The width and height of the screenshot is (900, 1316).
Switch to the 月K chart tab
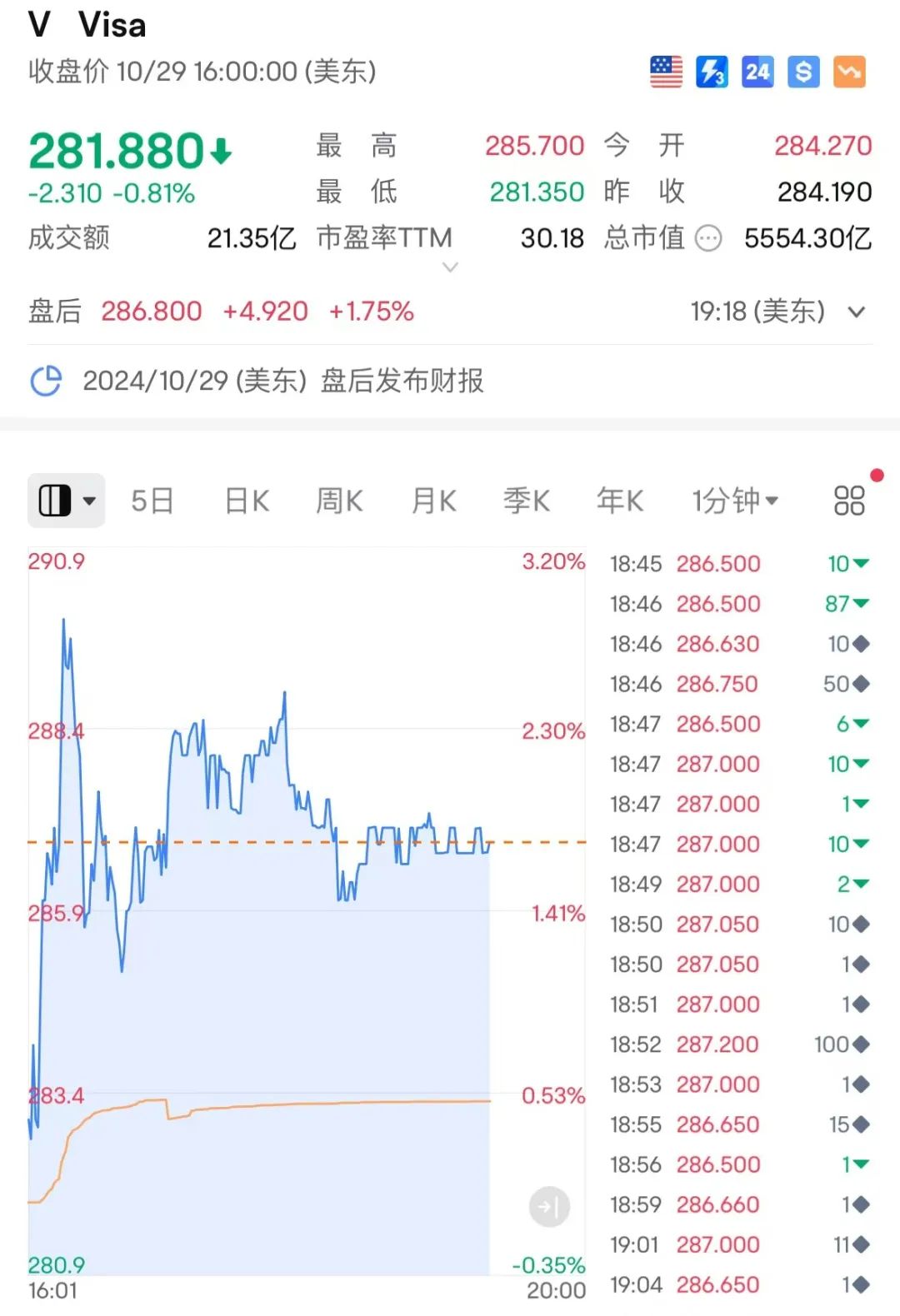[x=433, y=501]
